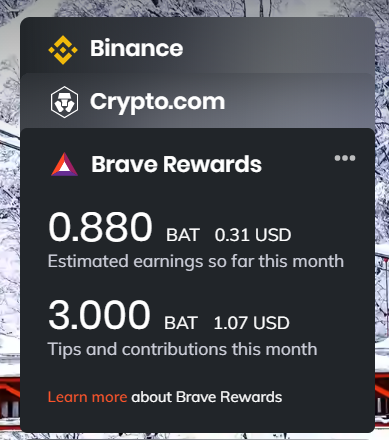This screenshot has height=440, width=389.
Task: Expand the Crypto.com widget card
Action: click(197, 101)
